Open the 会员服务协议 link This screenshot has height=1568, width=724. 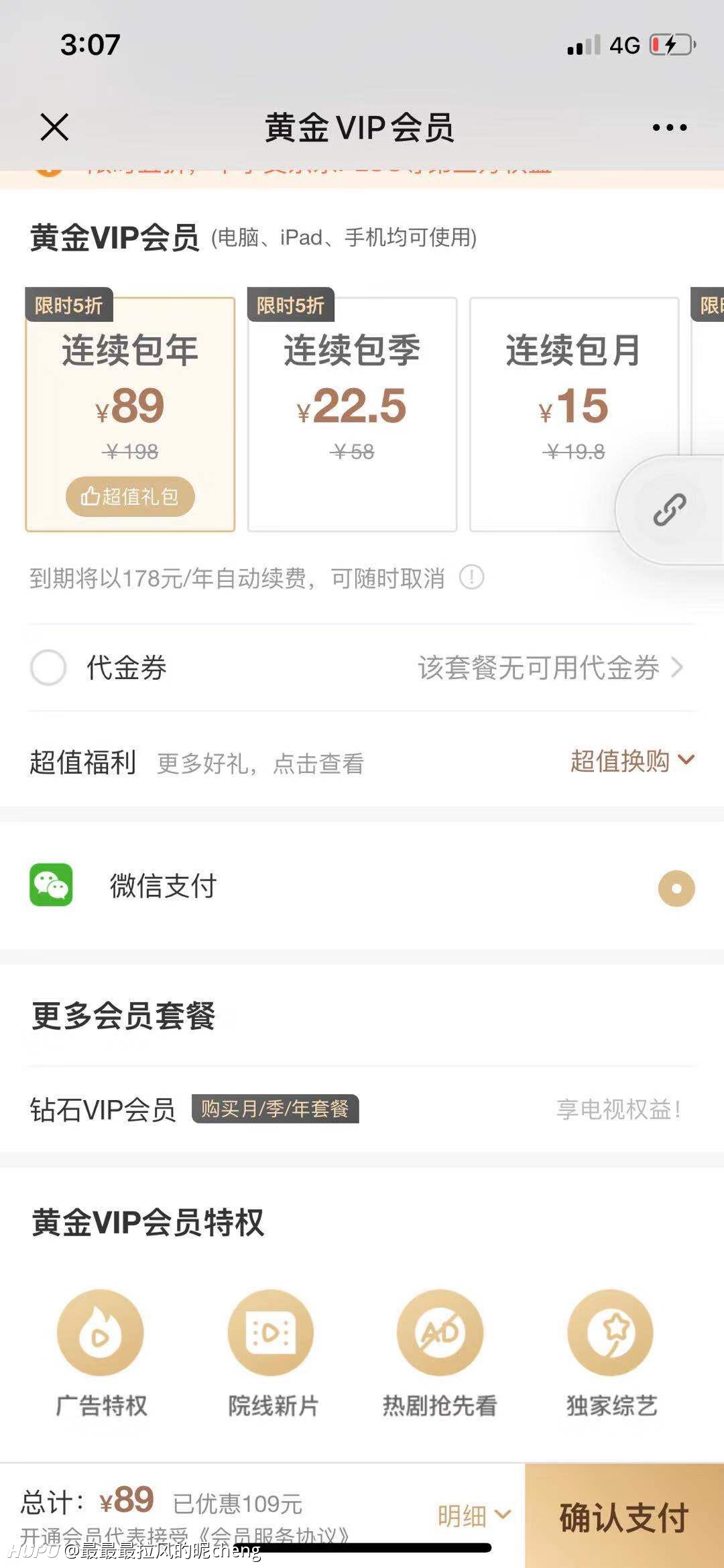tap(274, 1536)
